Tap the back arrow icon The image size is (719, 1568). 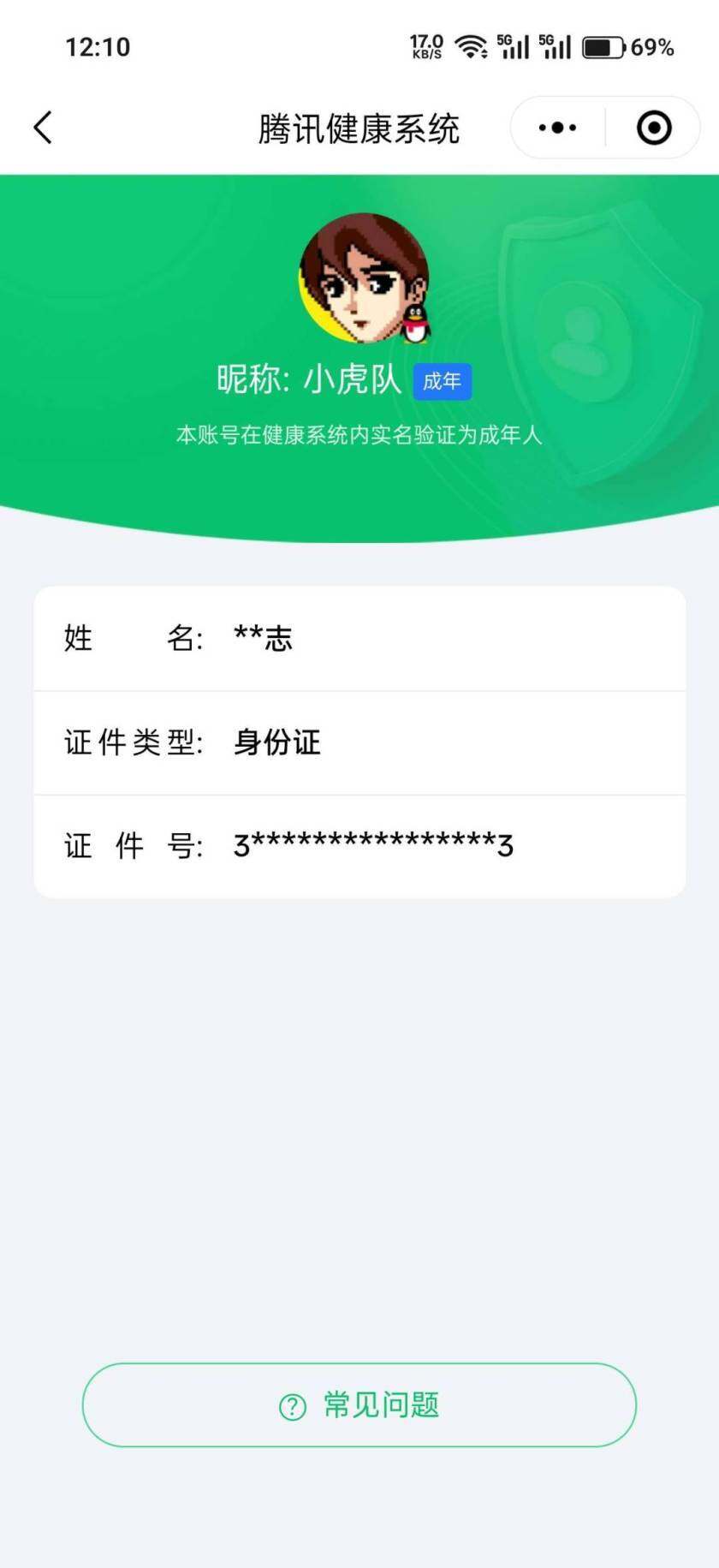(43, 127)
